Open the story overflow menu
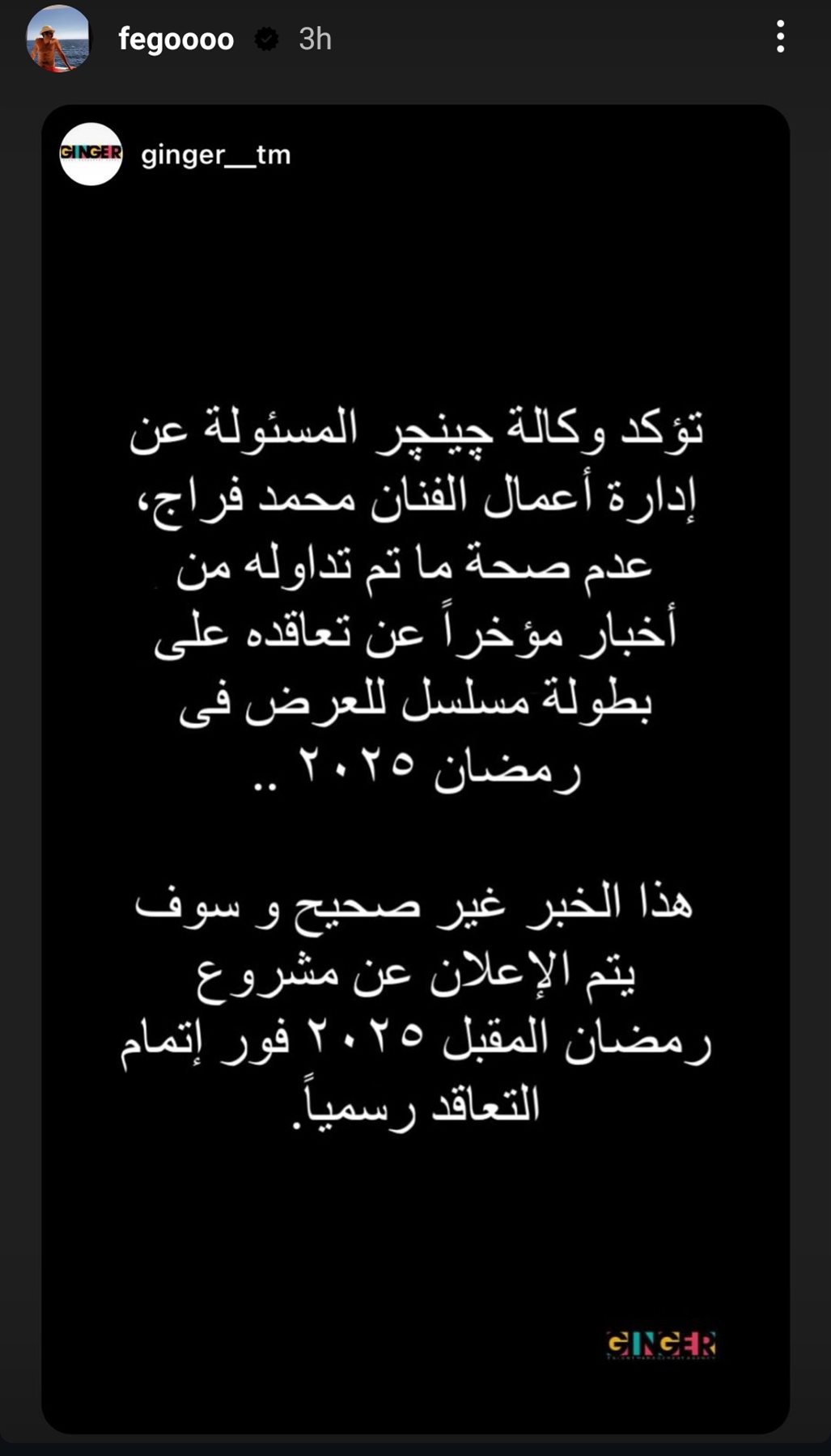Image resolution: width=831 pixels, height=1456 pixels. (780, 37)
